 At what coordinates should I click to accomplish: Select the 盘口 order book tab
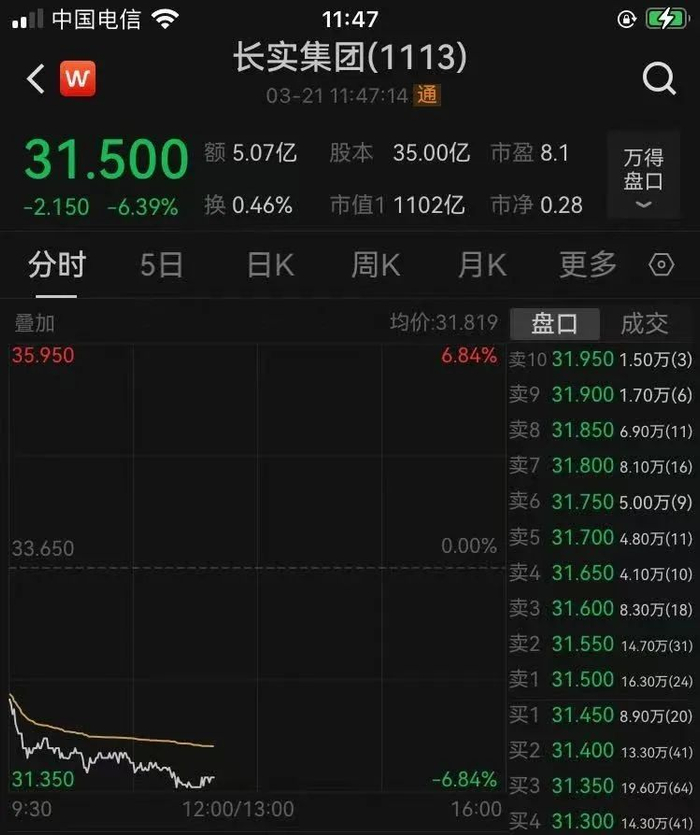click(555, 323)
